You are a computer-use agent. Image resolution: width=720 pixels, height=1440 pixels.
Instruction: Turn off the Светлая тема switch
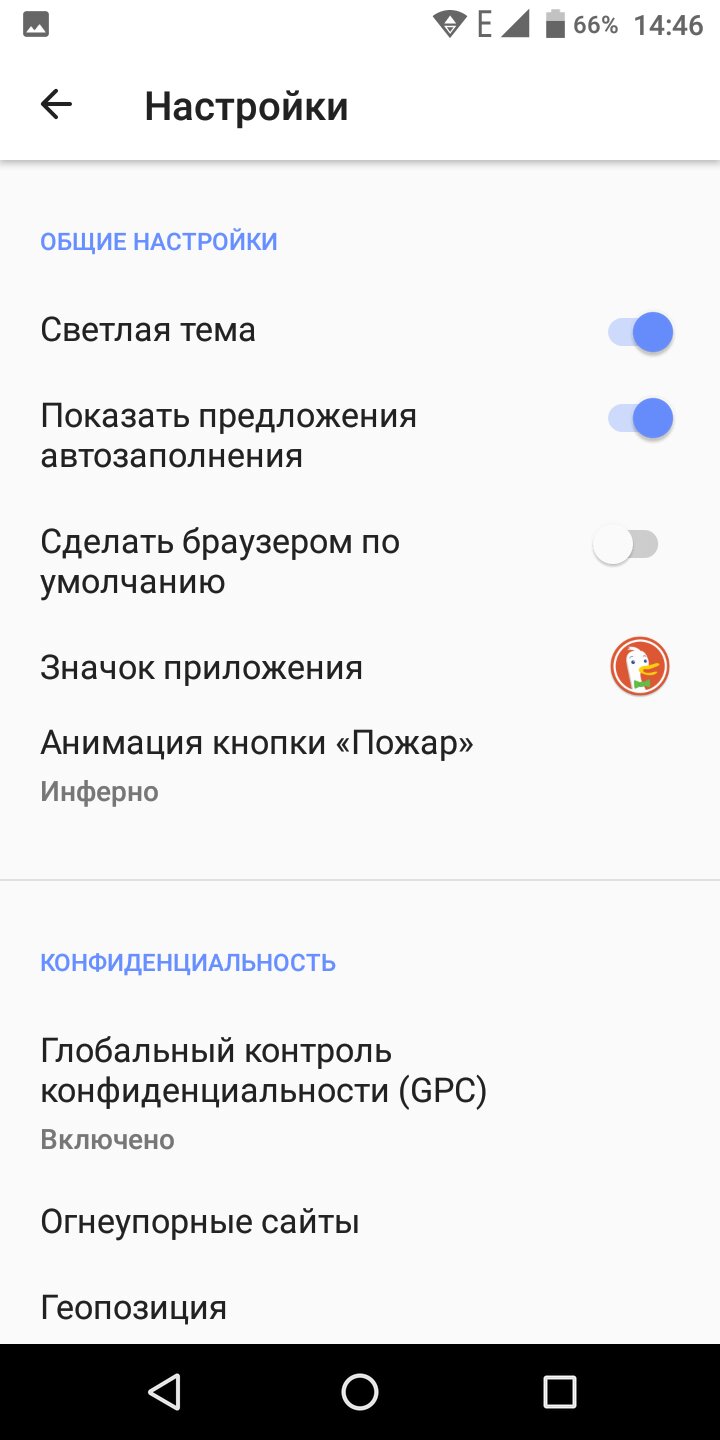[640, 331]
